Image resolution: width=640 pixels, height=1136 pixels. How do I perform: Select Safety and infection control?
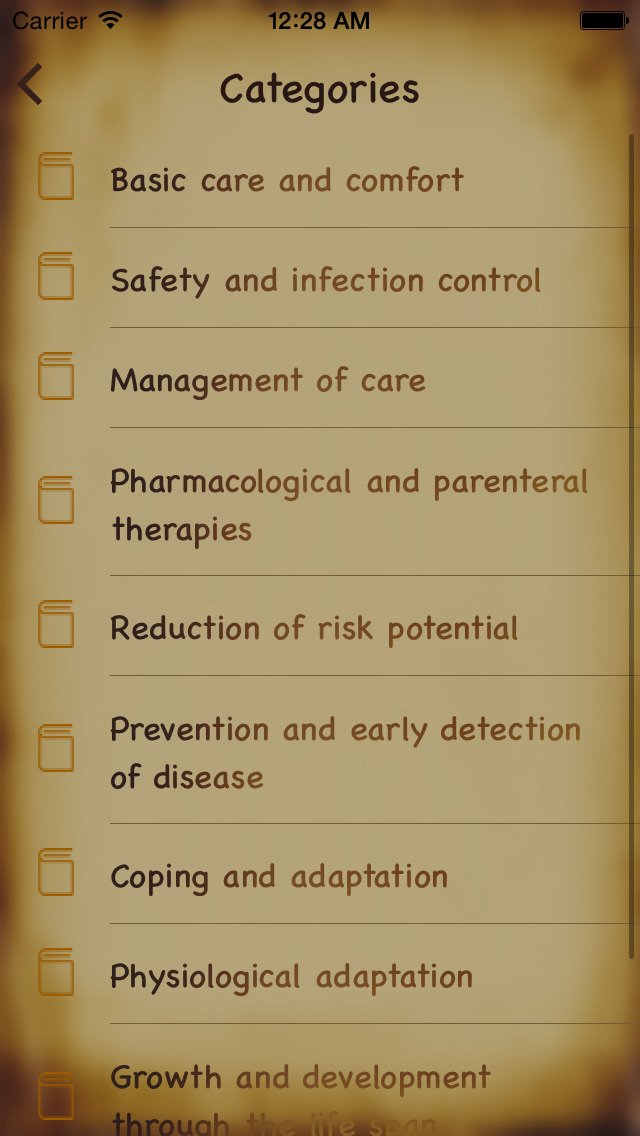[x=326, y=280]
